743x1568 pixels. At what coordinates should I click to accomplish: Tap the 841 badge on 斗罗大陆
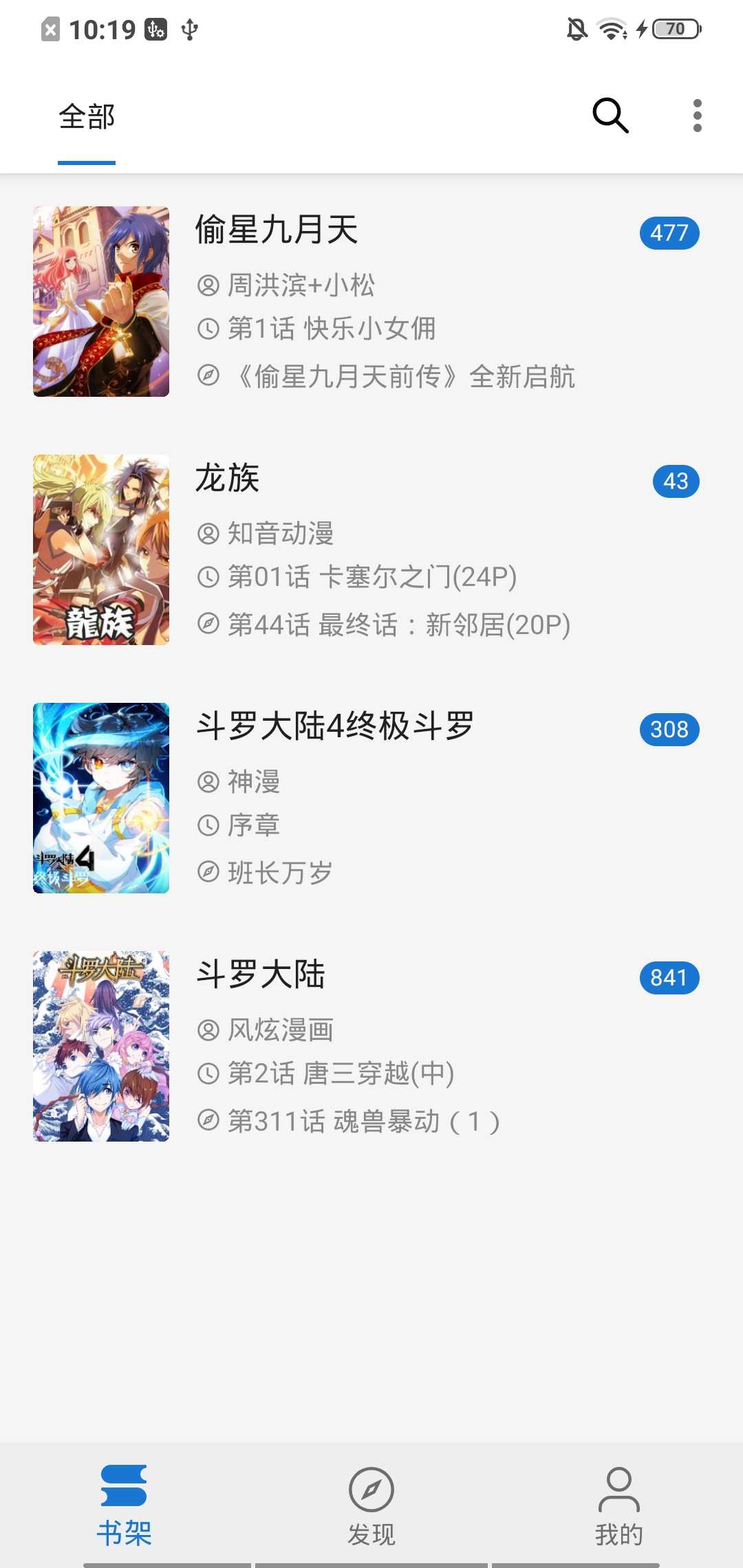click(669, 977)
